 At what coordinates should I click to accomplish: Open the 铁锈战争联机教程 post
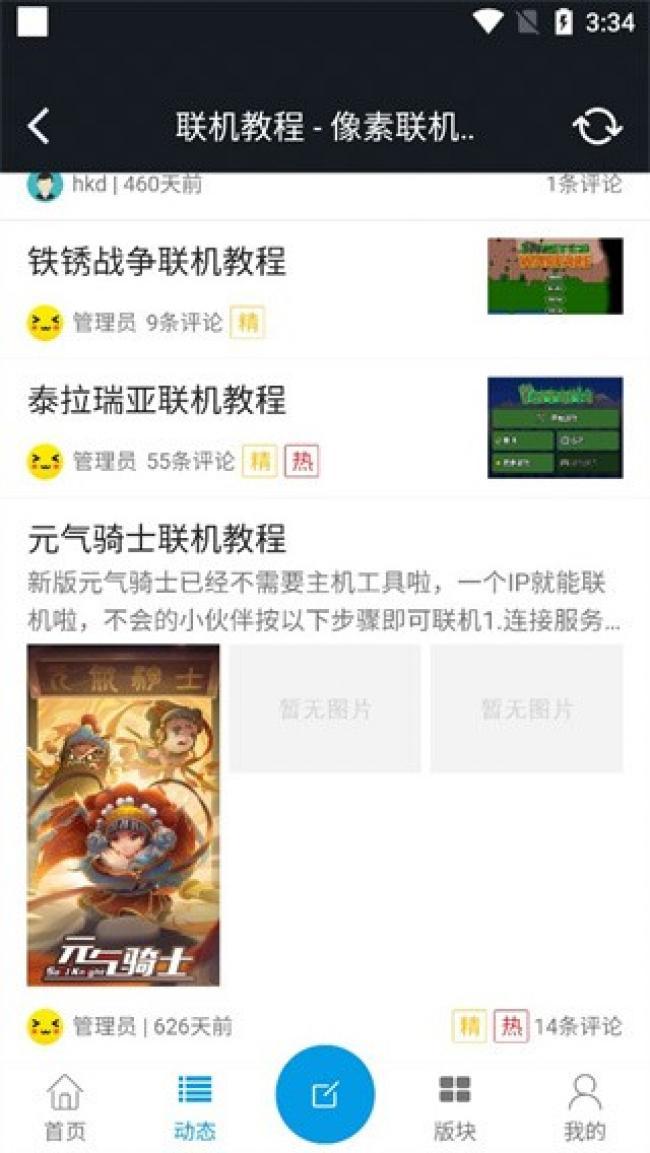157,262
